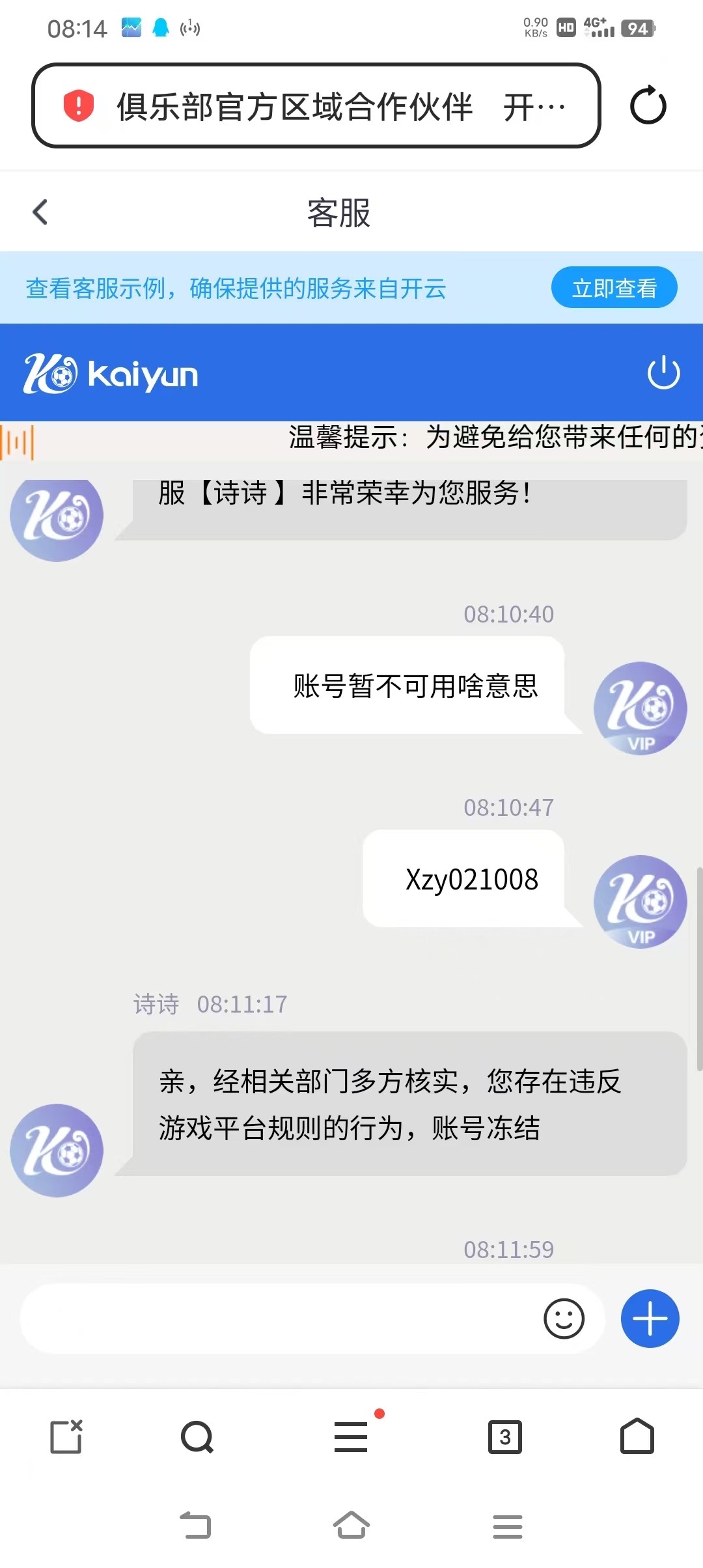View the three open tabs
This screenshot has width=703, height=1568.
point(504,1436)
